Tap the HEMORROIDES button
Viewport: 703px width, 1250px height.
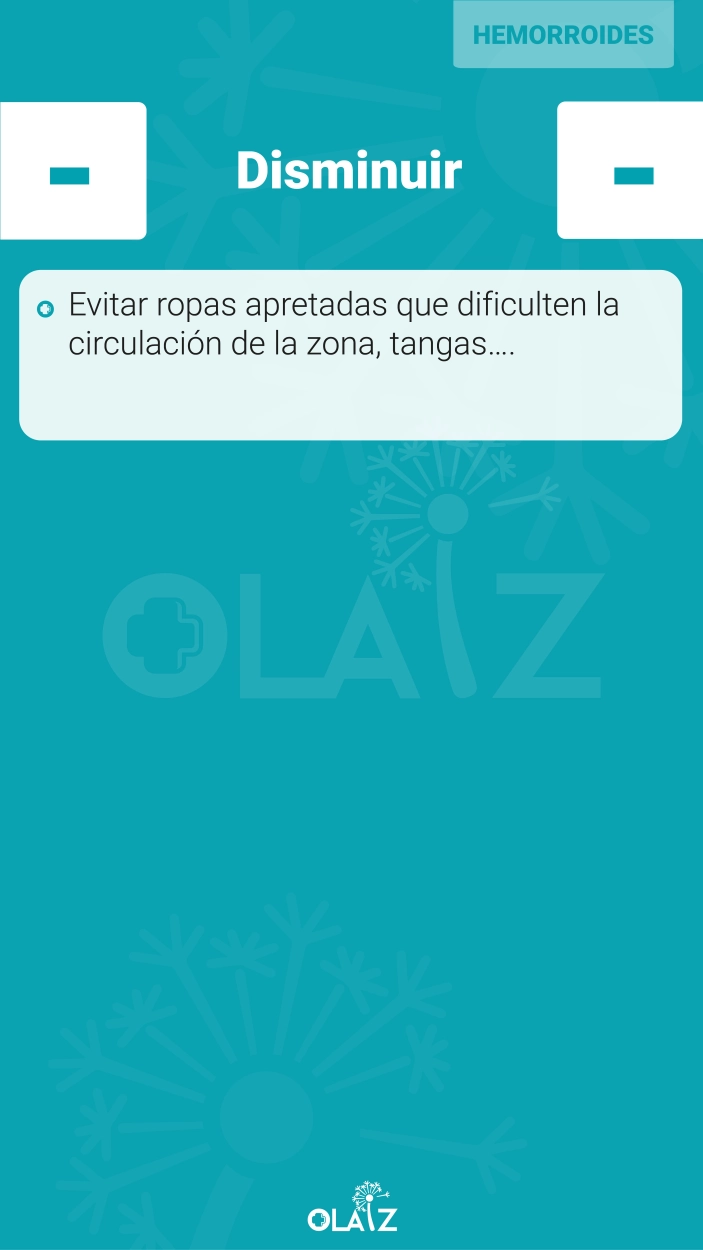[x=563, y=34]
